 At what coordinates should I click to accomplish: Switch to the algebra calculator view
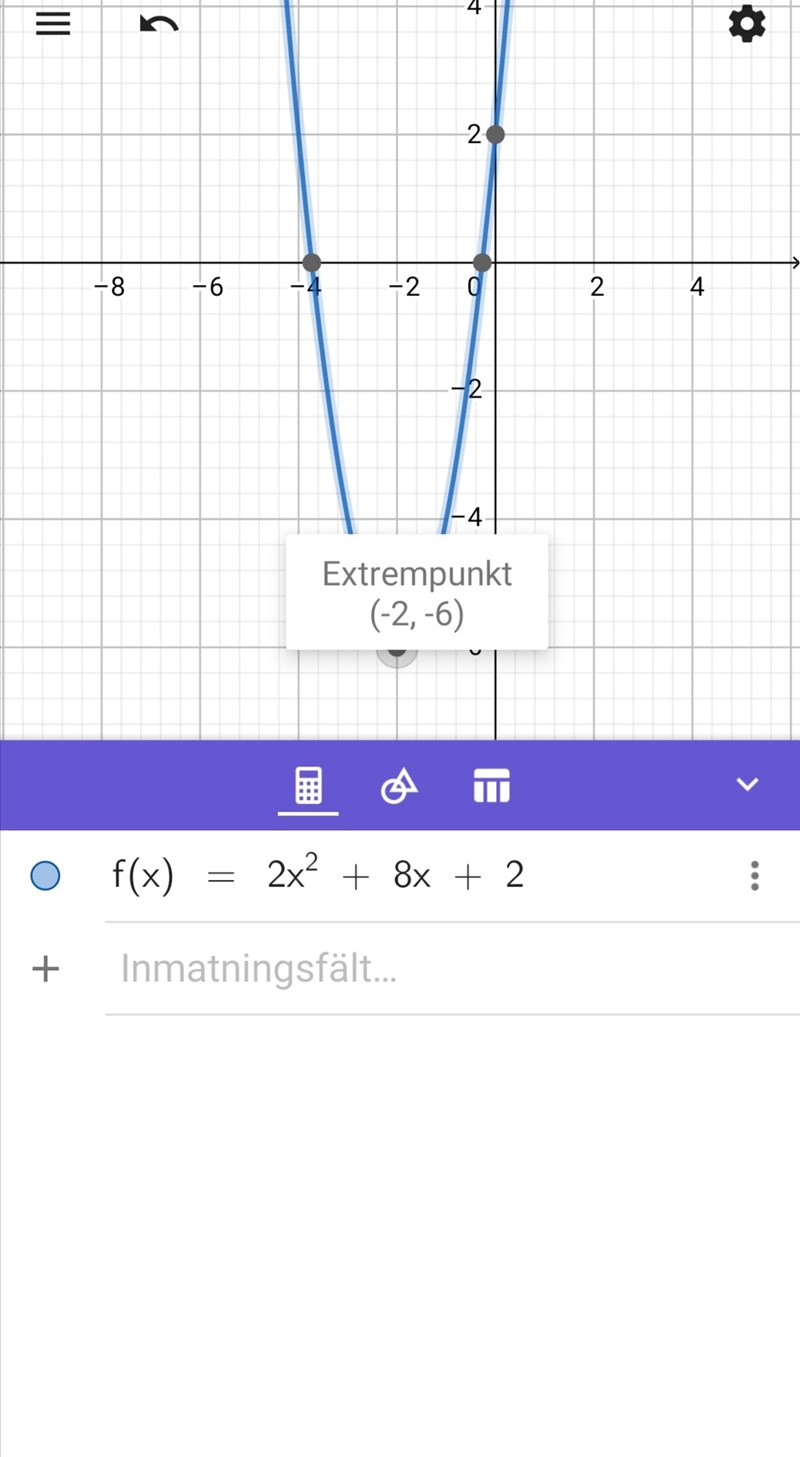pyautogui.click(x=308, y=786)
